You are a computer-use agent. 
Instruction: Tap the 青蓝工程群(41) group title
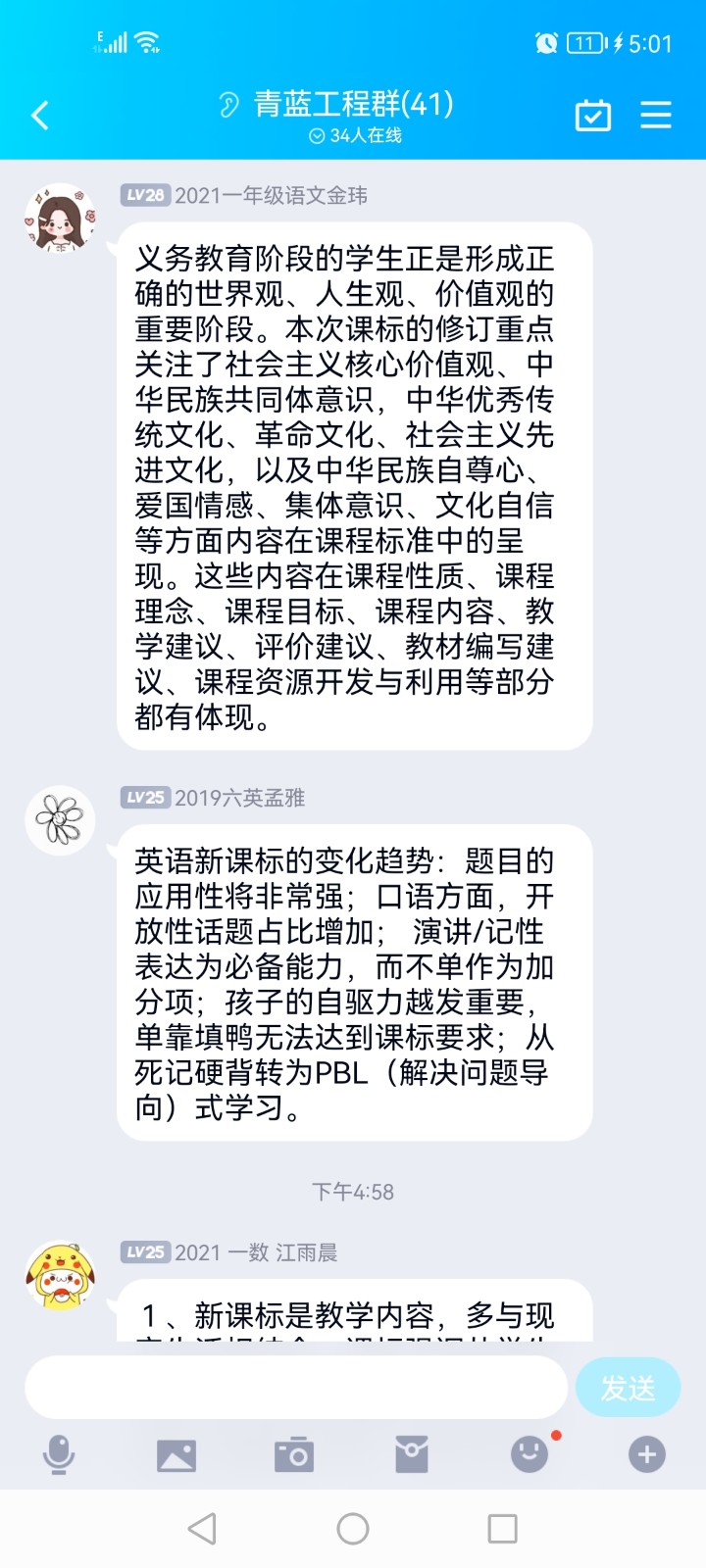click(353, 104)
